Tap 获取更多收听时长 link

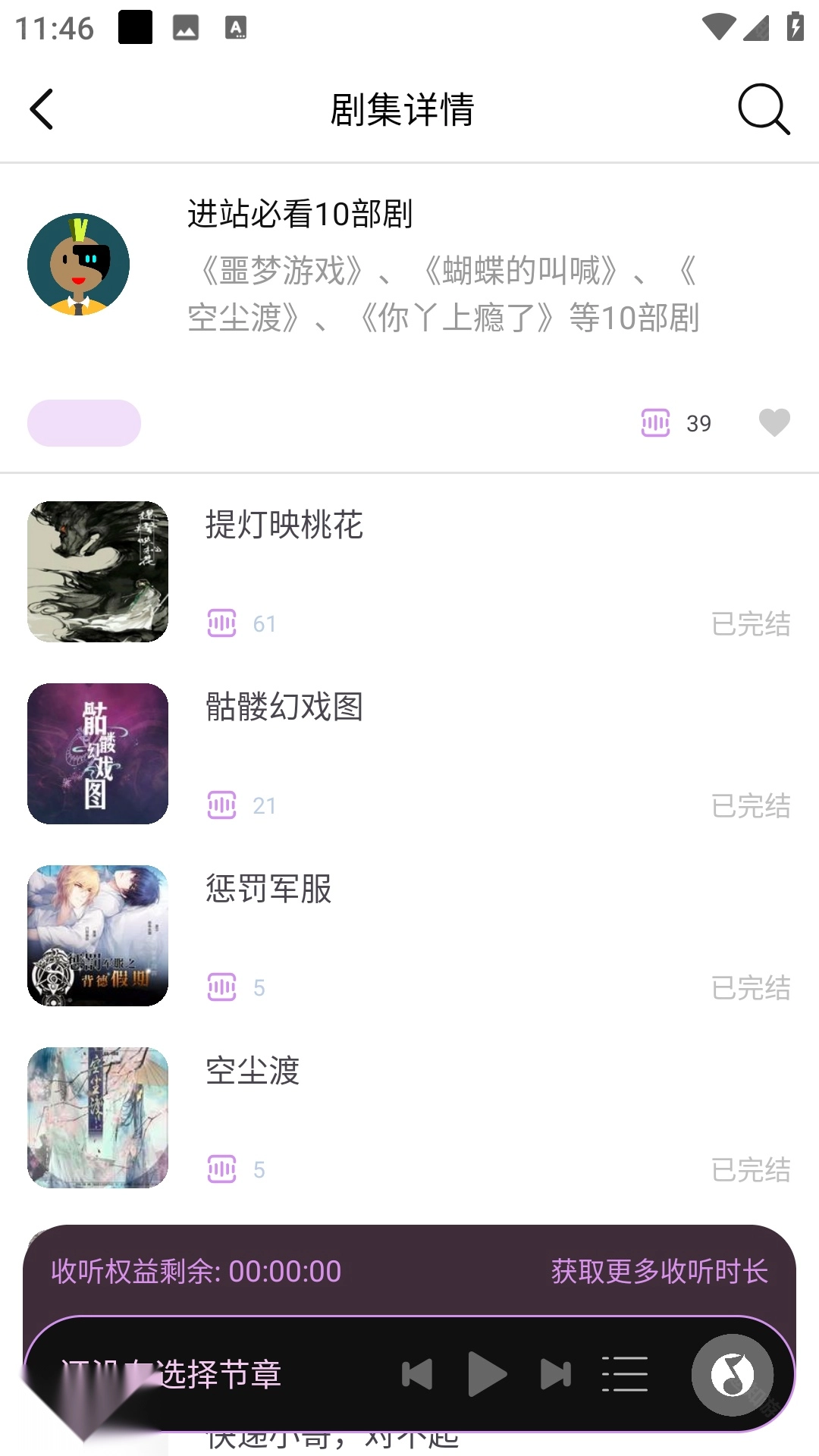660,1272
